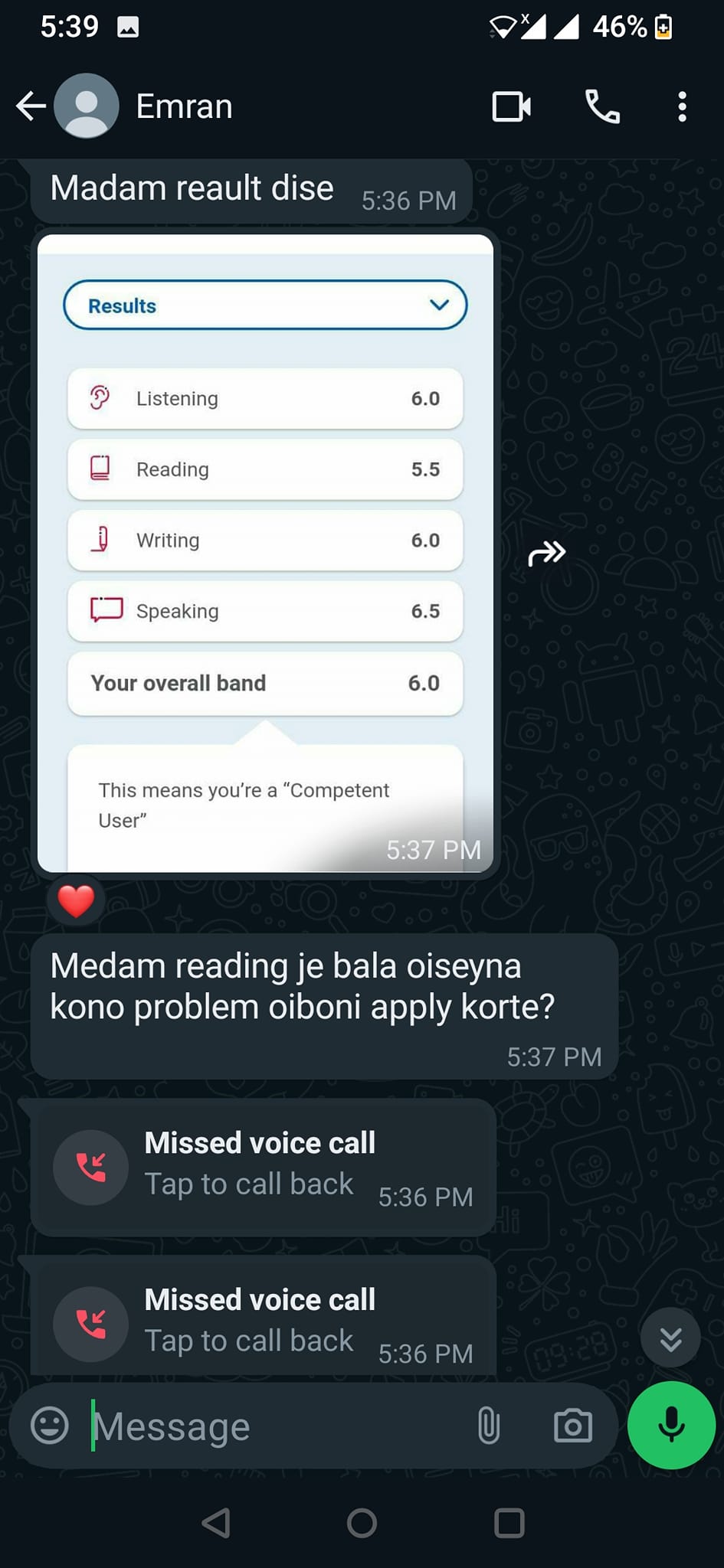Start a video call with Emran
This screenshot has width=724, height=1568.
pos(511,106)
